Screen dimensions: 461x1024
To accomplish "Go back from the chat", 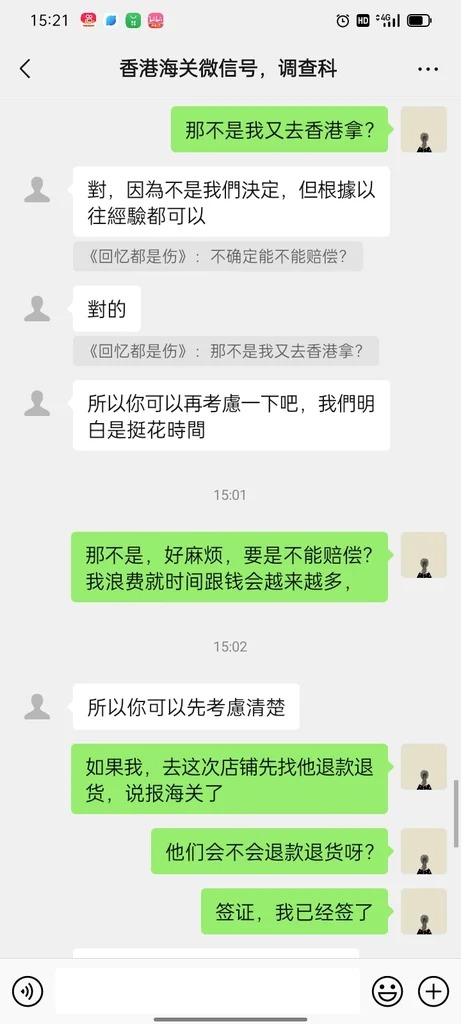I will click(25, 69).
